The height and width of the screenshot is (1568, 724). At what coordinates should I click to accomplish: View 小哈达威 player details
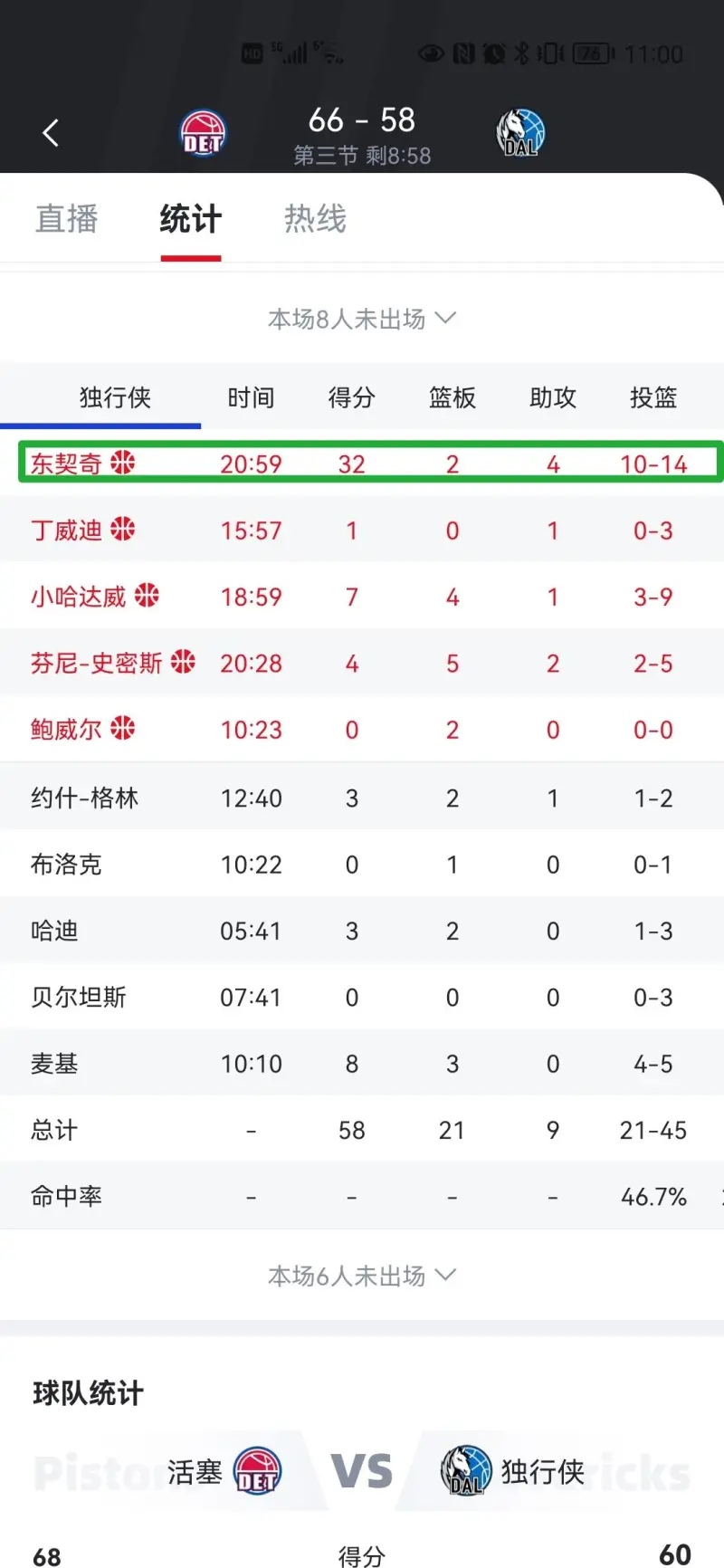click(x=362, y=596)
